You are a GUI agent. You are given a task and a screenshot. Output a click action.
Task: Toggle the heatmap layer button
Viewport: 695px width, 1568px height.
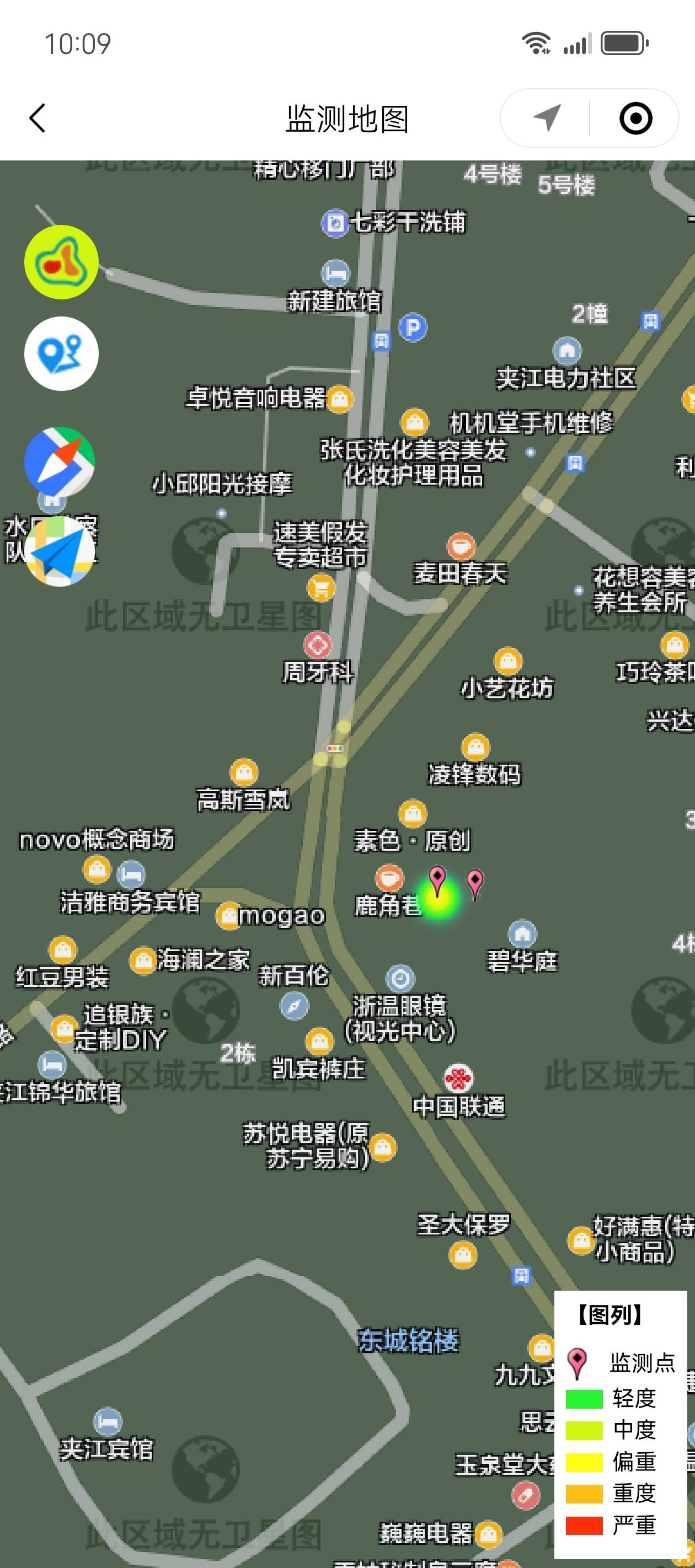click(62, 262)
